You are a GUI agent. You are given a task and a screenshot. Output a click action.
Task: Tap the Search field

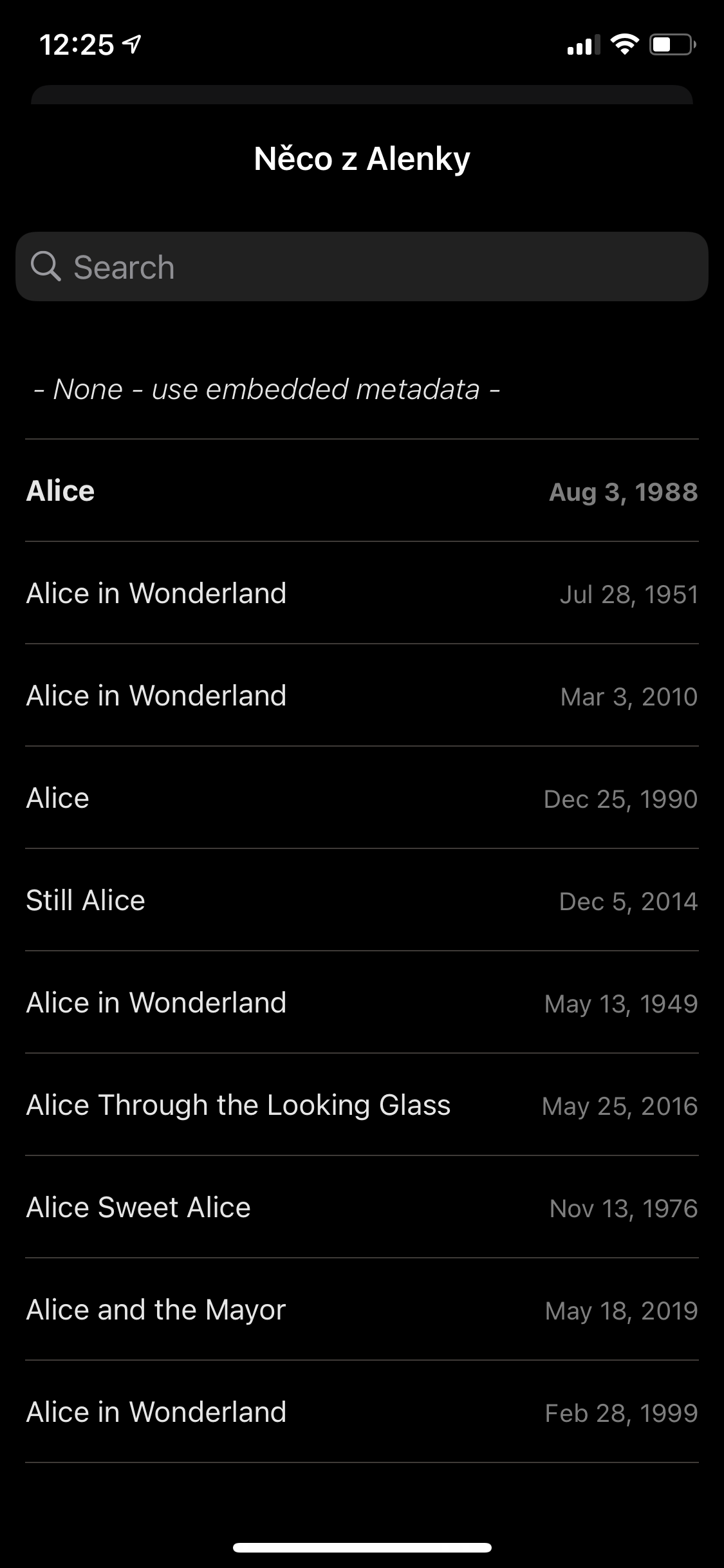(x=362, y=266)
